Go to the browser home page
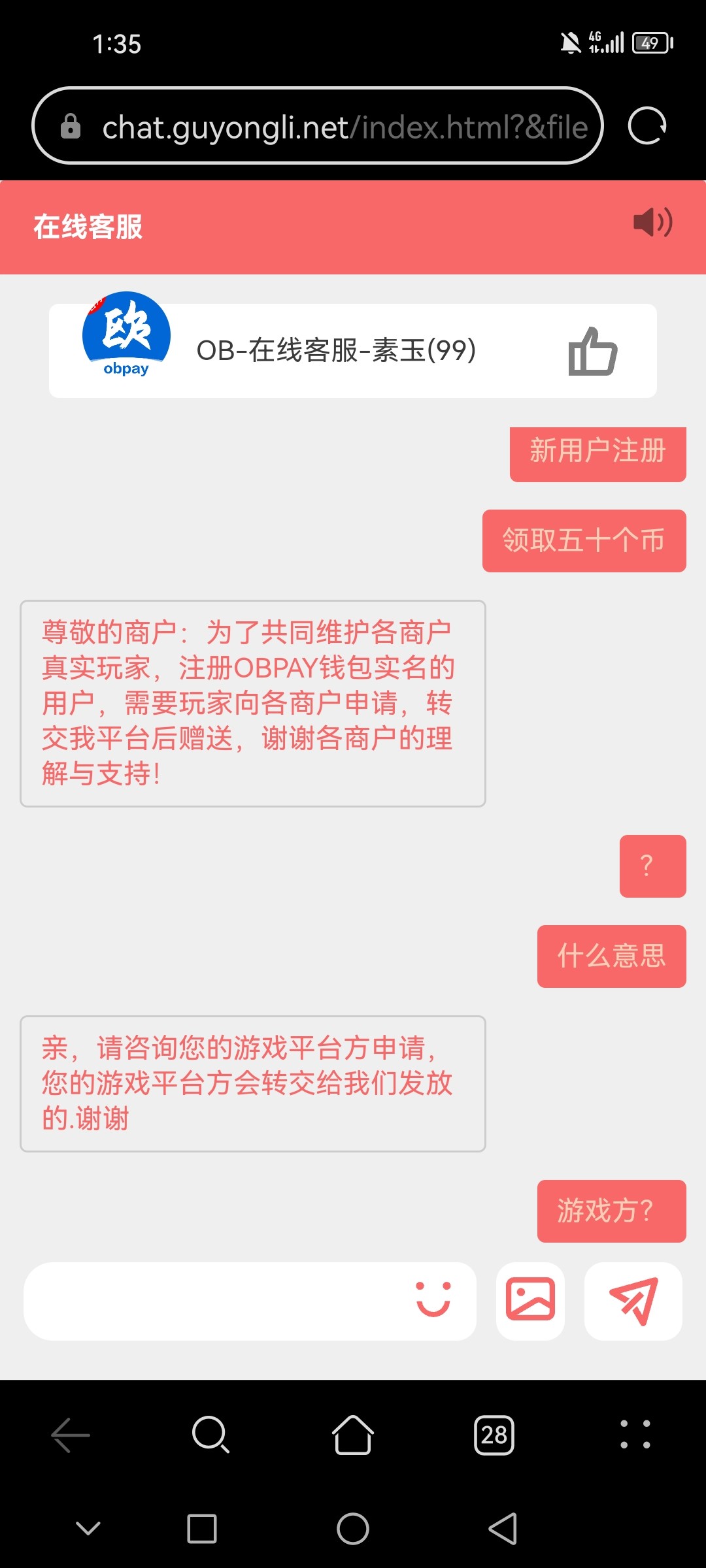The height and width of the screenshot is (1568, 706). coord(353,1435)
